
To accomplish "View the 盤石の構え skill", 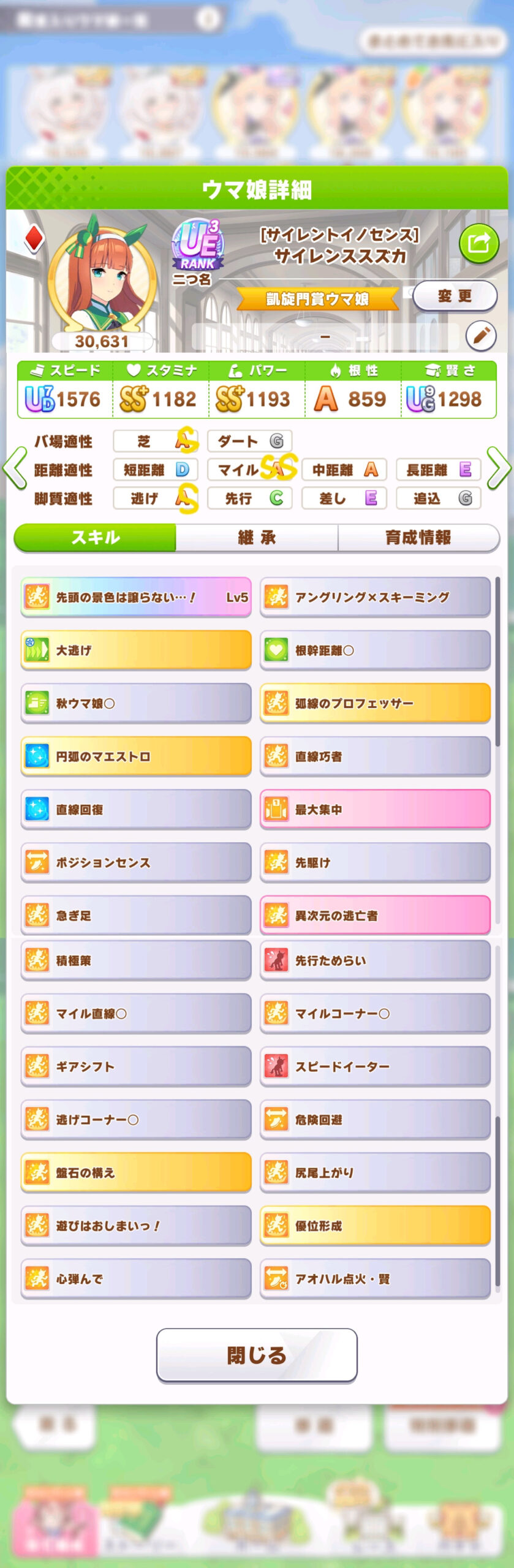I will [136, 1172].
